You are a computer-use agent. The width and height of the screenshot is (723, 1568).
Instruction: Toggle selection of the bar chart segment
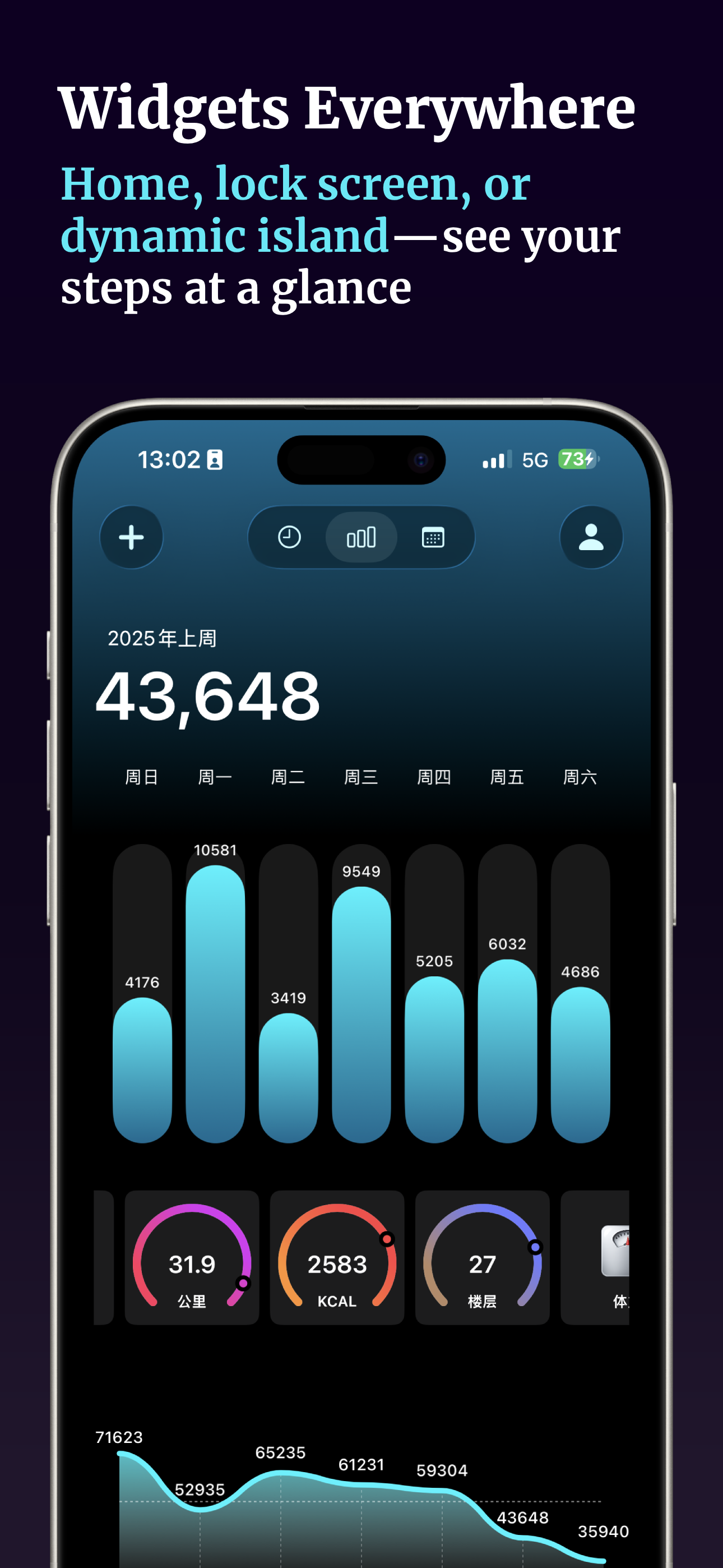click(361, 537)
